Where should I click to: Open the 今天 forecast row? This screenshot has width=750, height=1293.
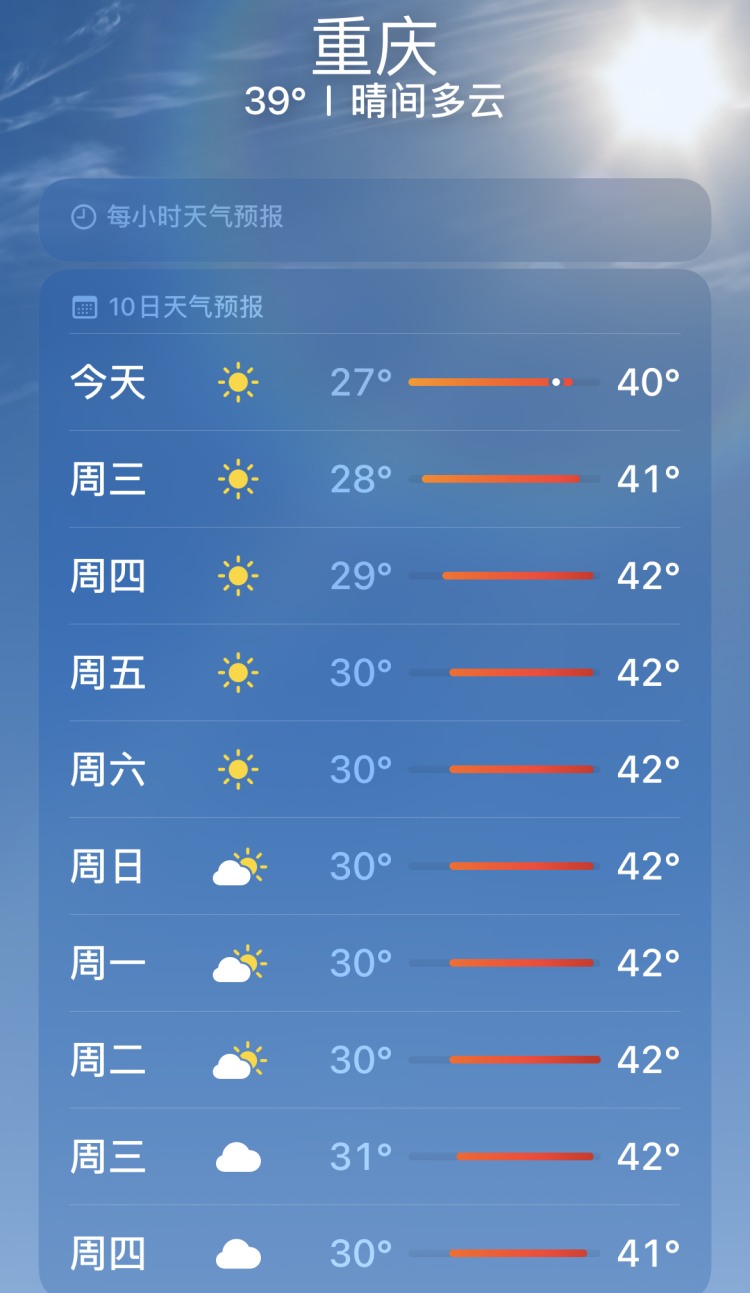(375, 382)
